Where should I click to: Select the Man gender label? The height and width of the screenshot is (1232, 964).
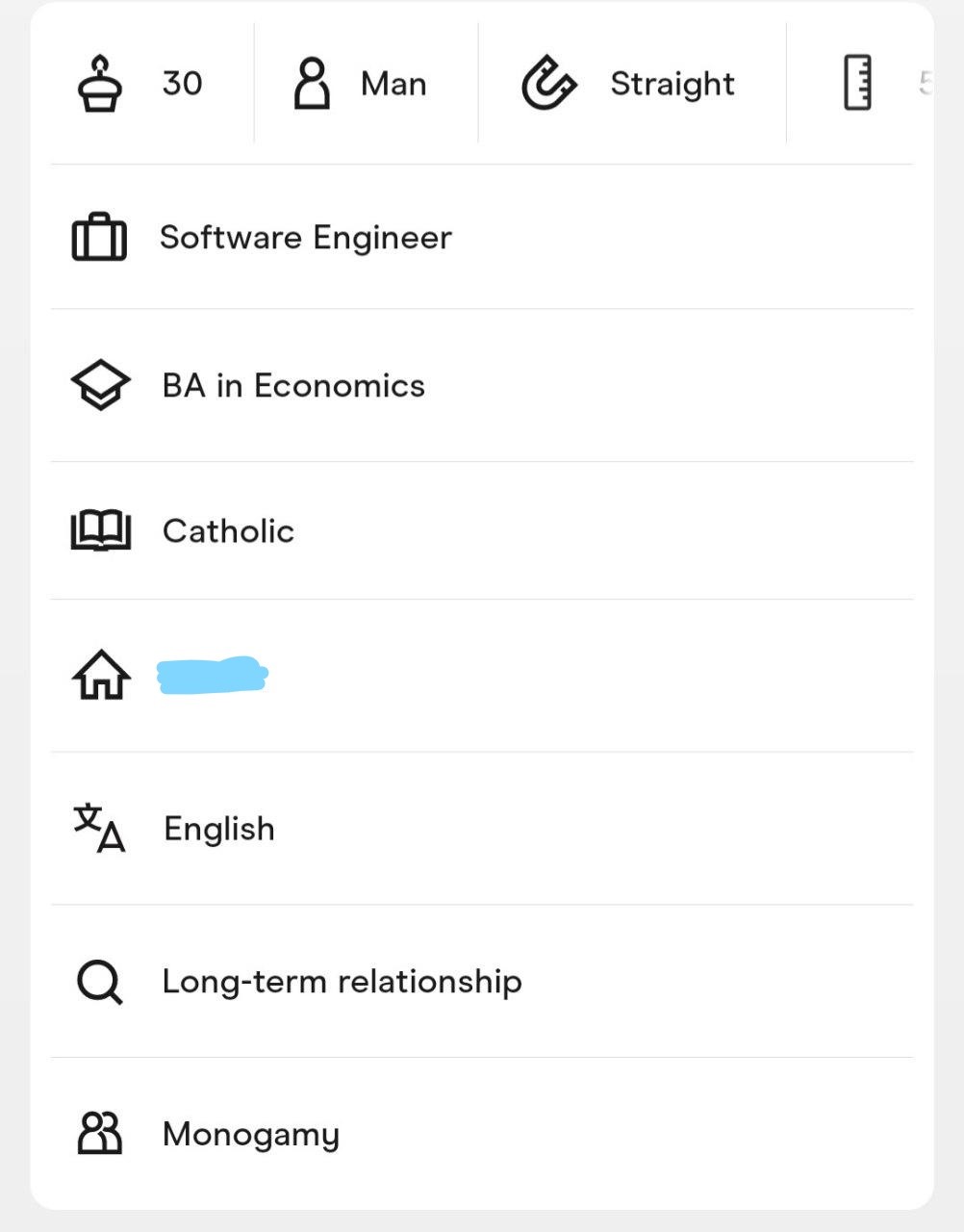[393, 84]
